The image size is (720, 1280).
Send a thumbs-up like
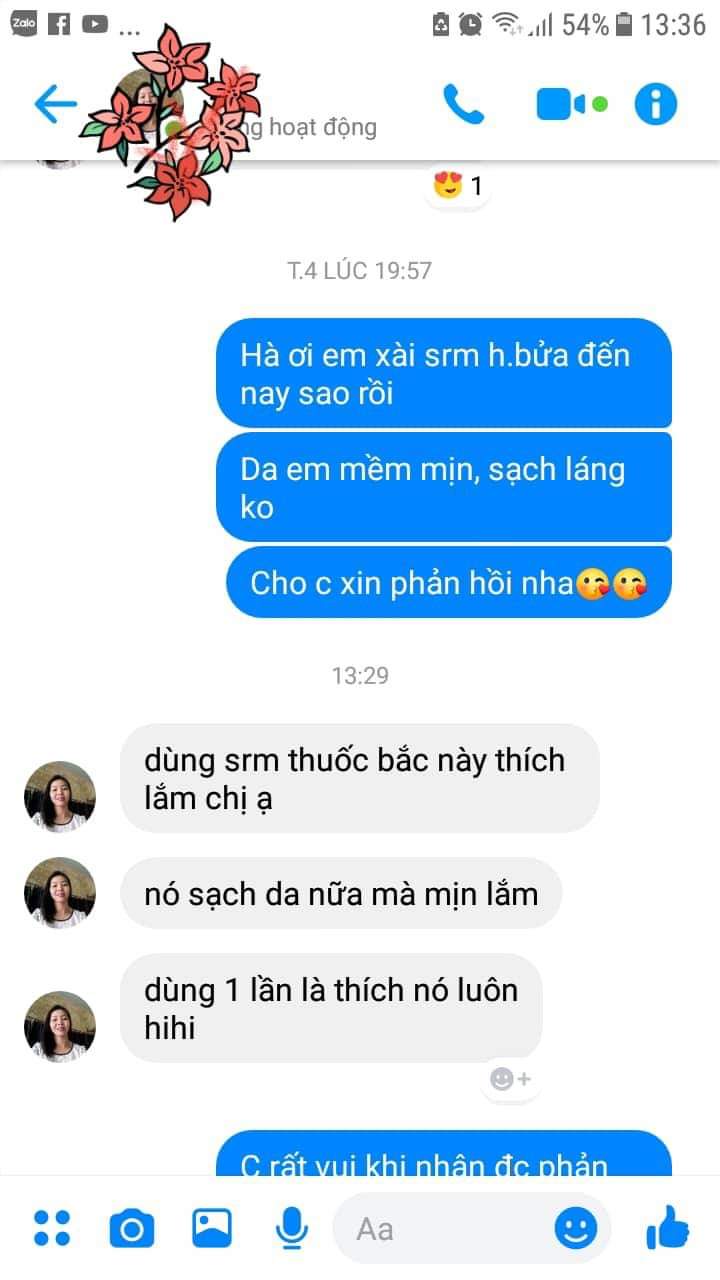pyautogui.click(x=667, y=1226)
